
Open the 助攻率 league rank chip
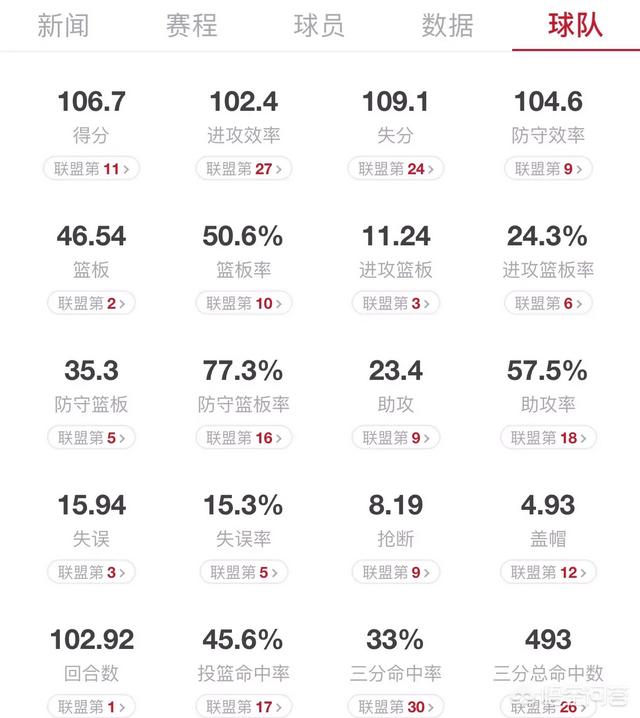[x=548, y=437]
